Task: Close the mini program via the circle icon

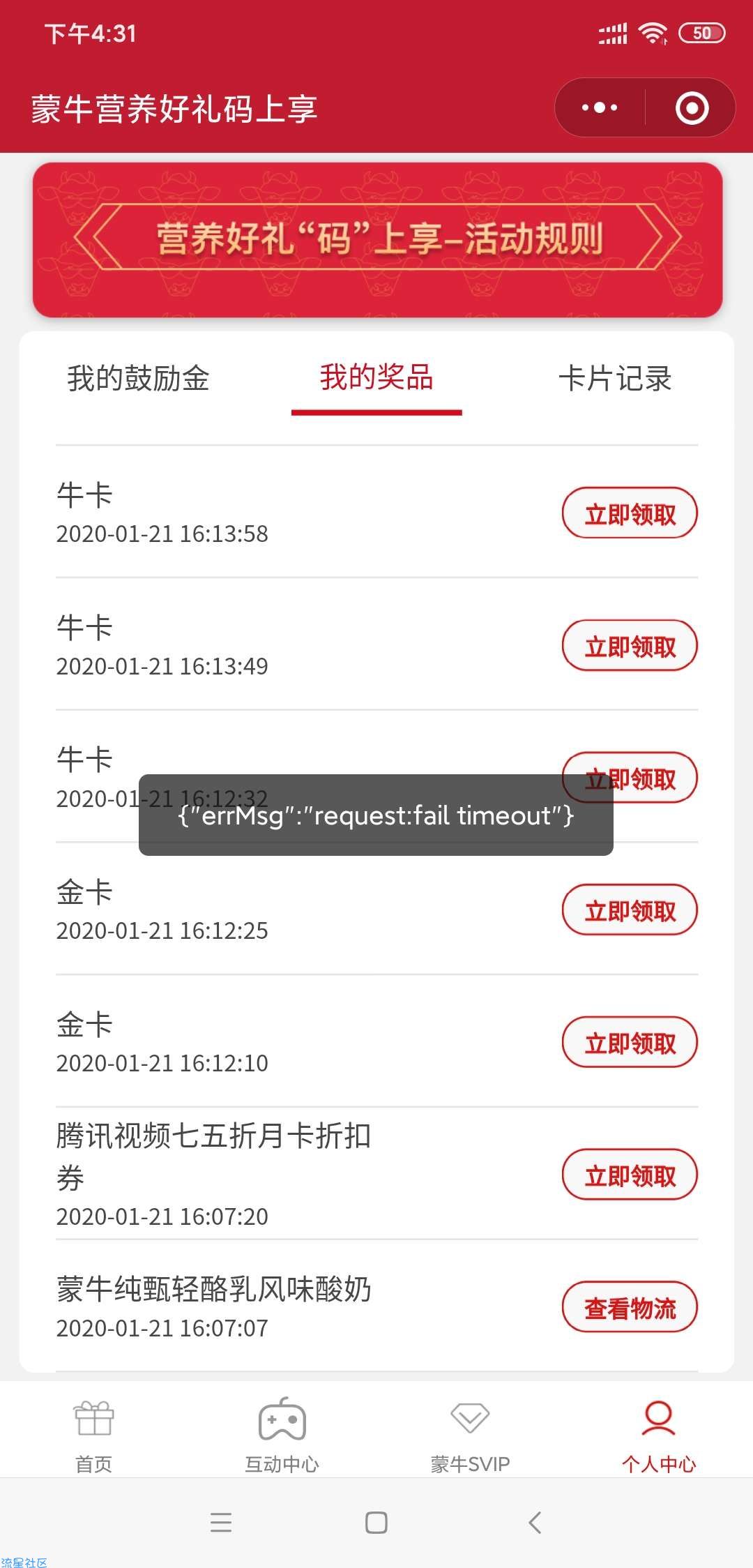Action: tap(692, 108)
